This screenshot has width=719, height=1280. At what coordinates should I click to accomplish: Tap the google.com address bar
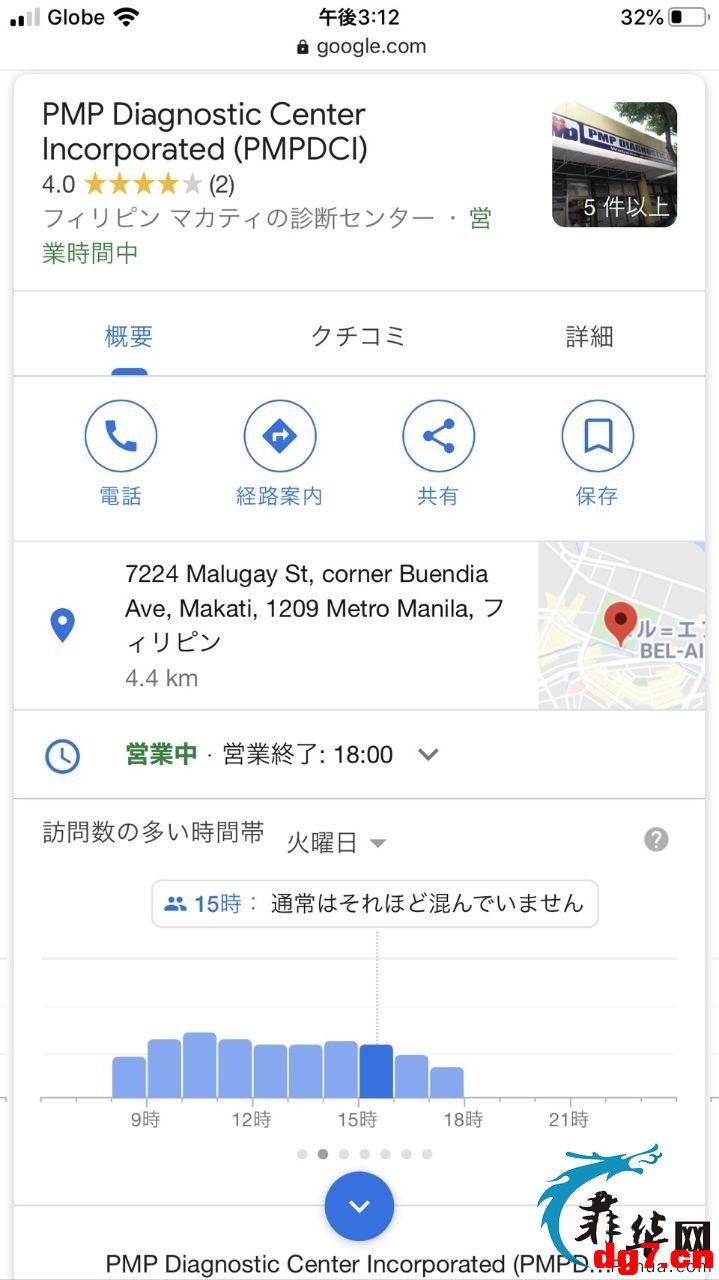coord(360,46)
